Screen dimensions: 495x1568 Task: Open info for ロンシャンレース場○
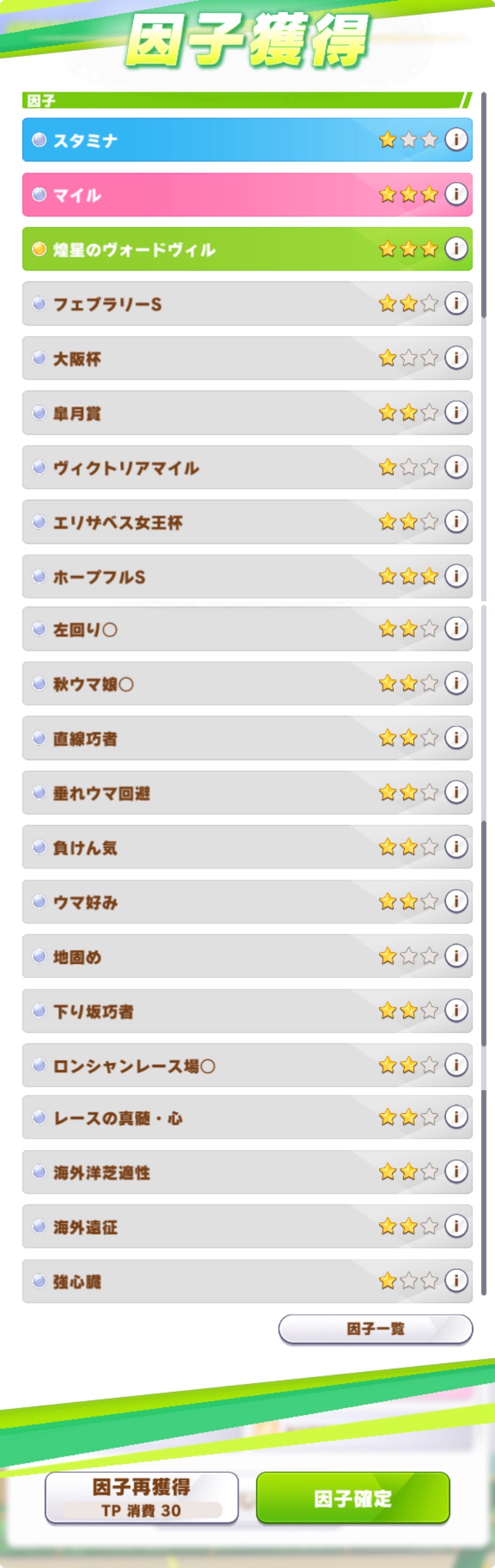coord(456,1064)
